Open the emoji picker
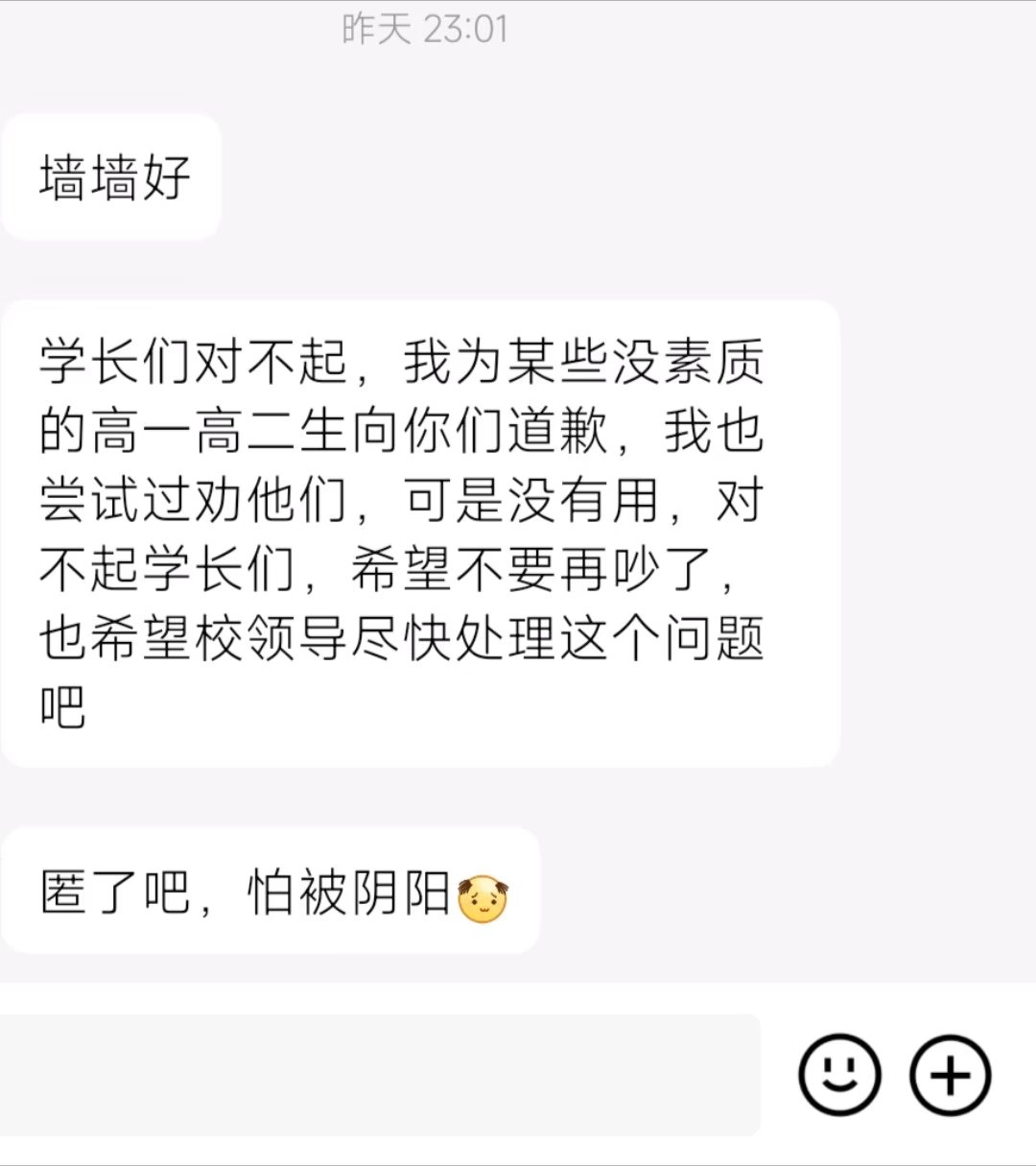1036x1166 pixels. pyautogui.click(x=839, y=1075)
